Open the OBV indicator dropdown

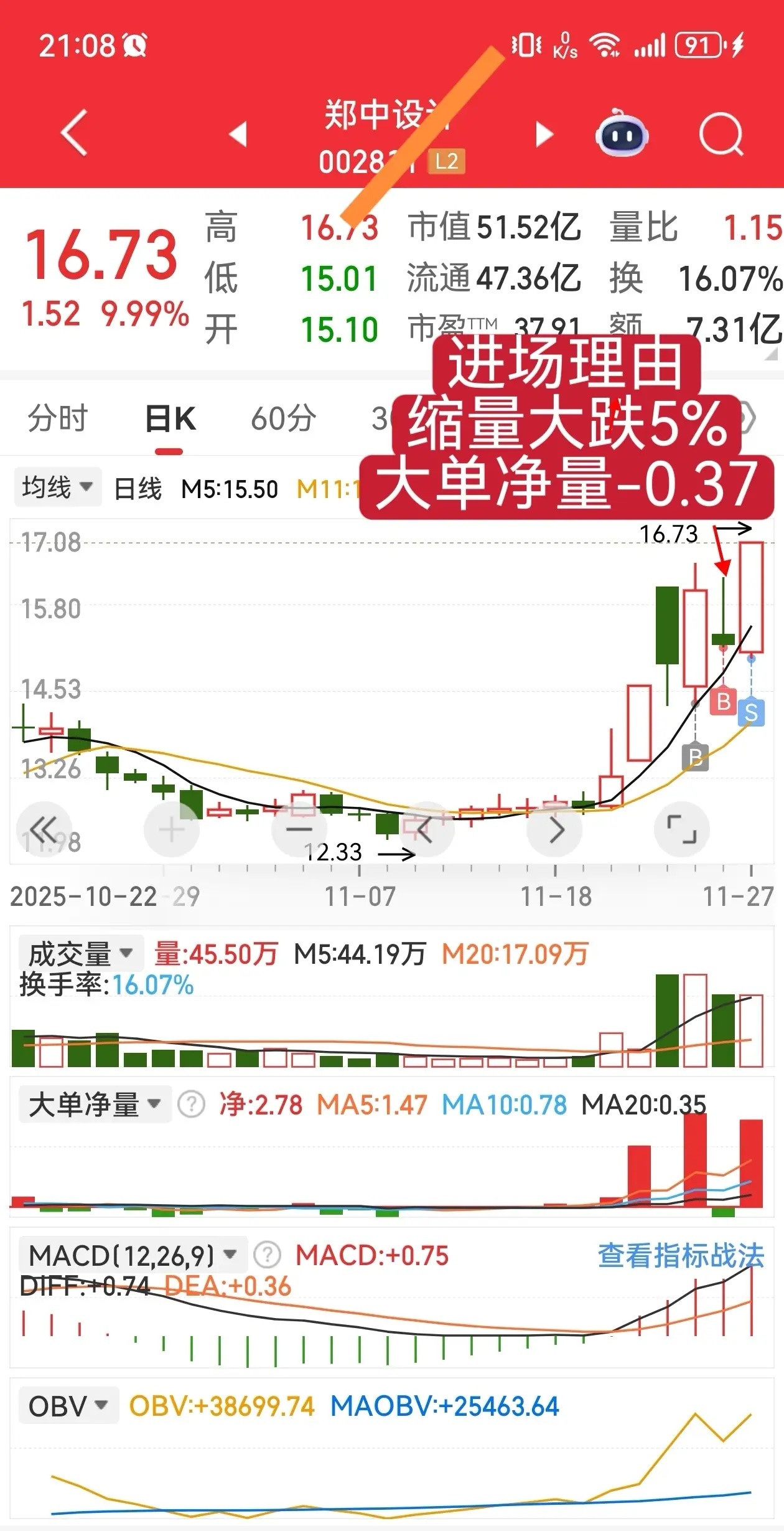click(67, 1405)
